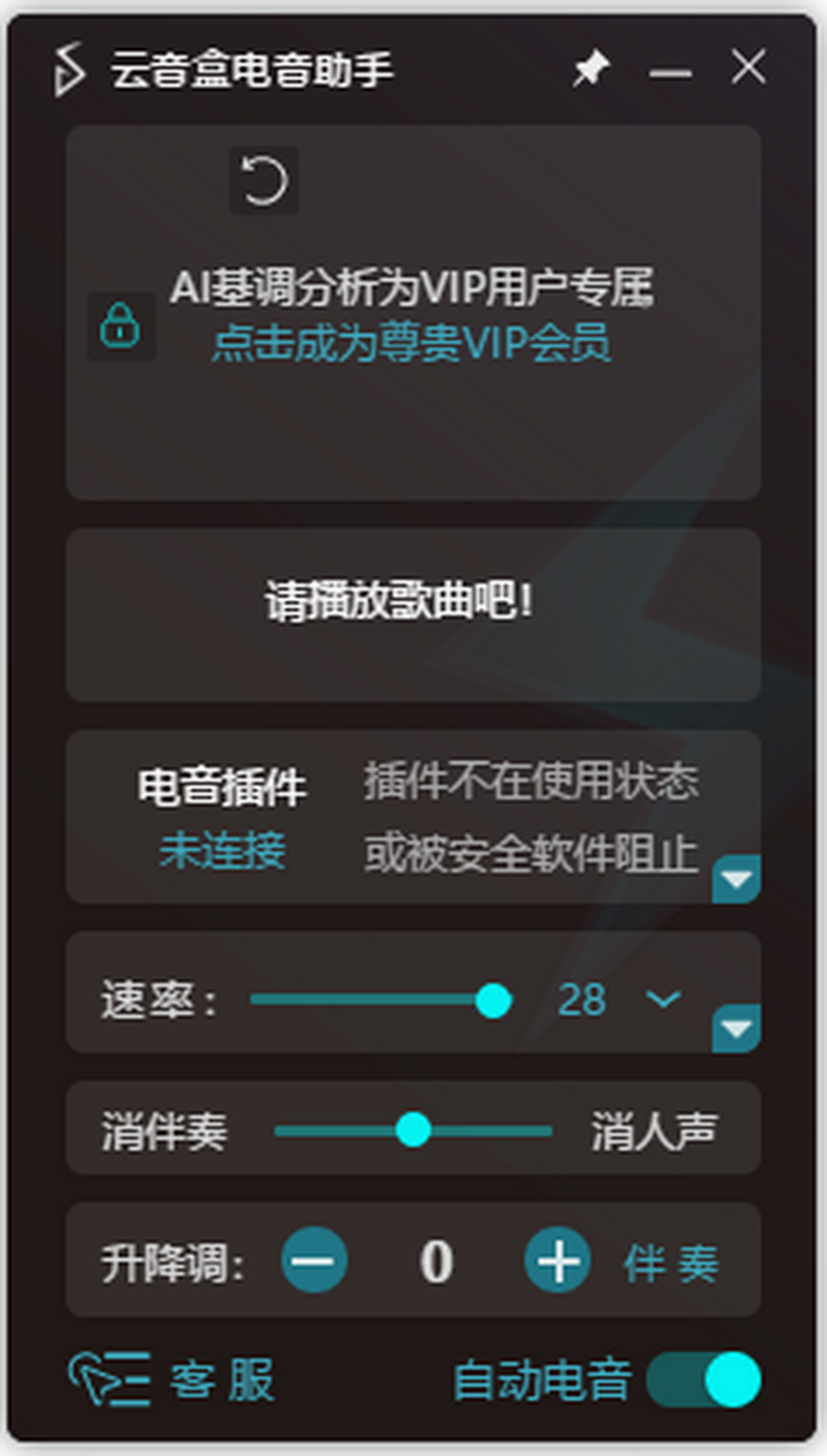Screen dimensions: 827x1456
Task: Adjust the 速率 slider
Action: (x=493, y=1001)
